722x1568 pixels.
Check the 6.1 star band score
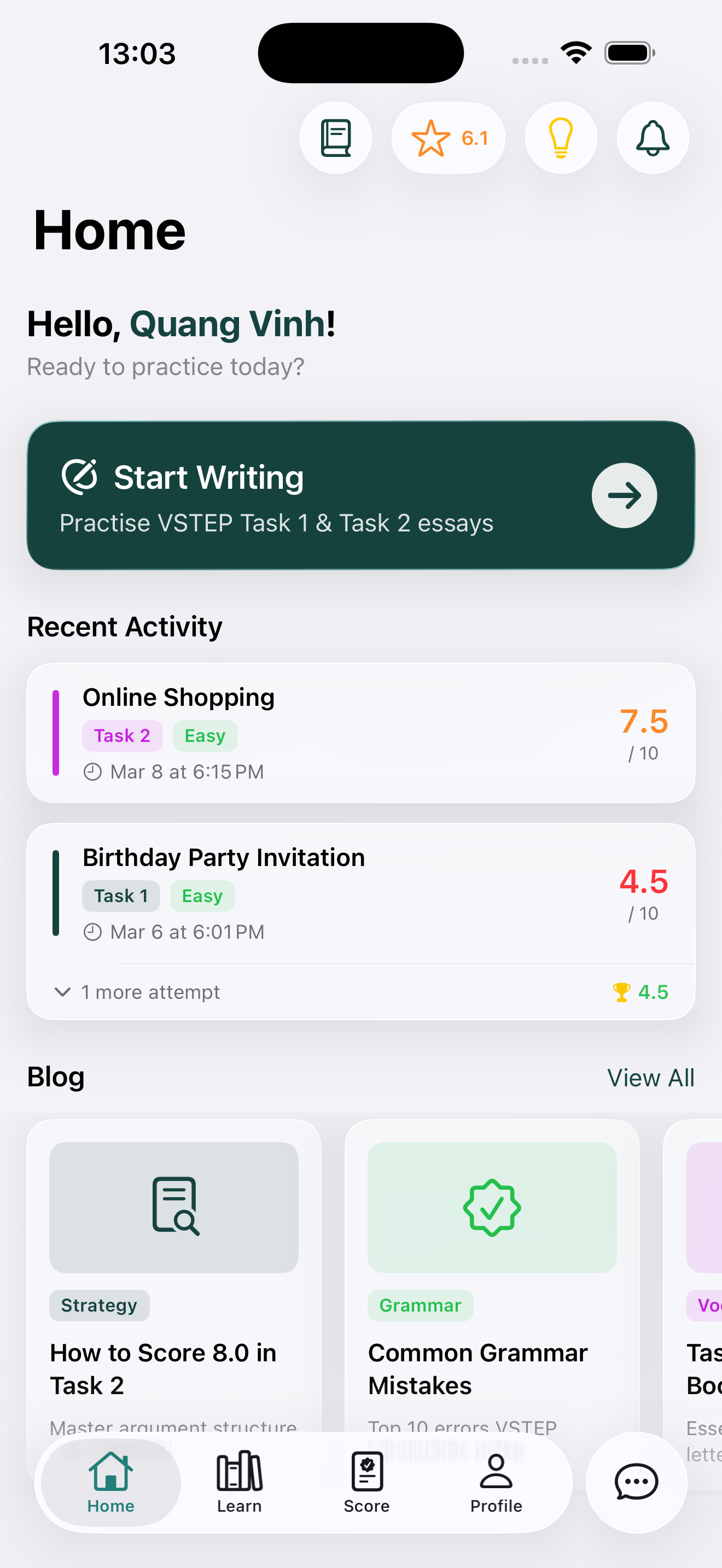pyautogui.click(x=448, y=138)
